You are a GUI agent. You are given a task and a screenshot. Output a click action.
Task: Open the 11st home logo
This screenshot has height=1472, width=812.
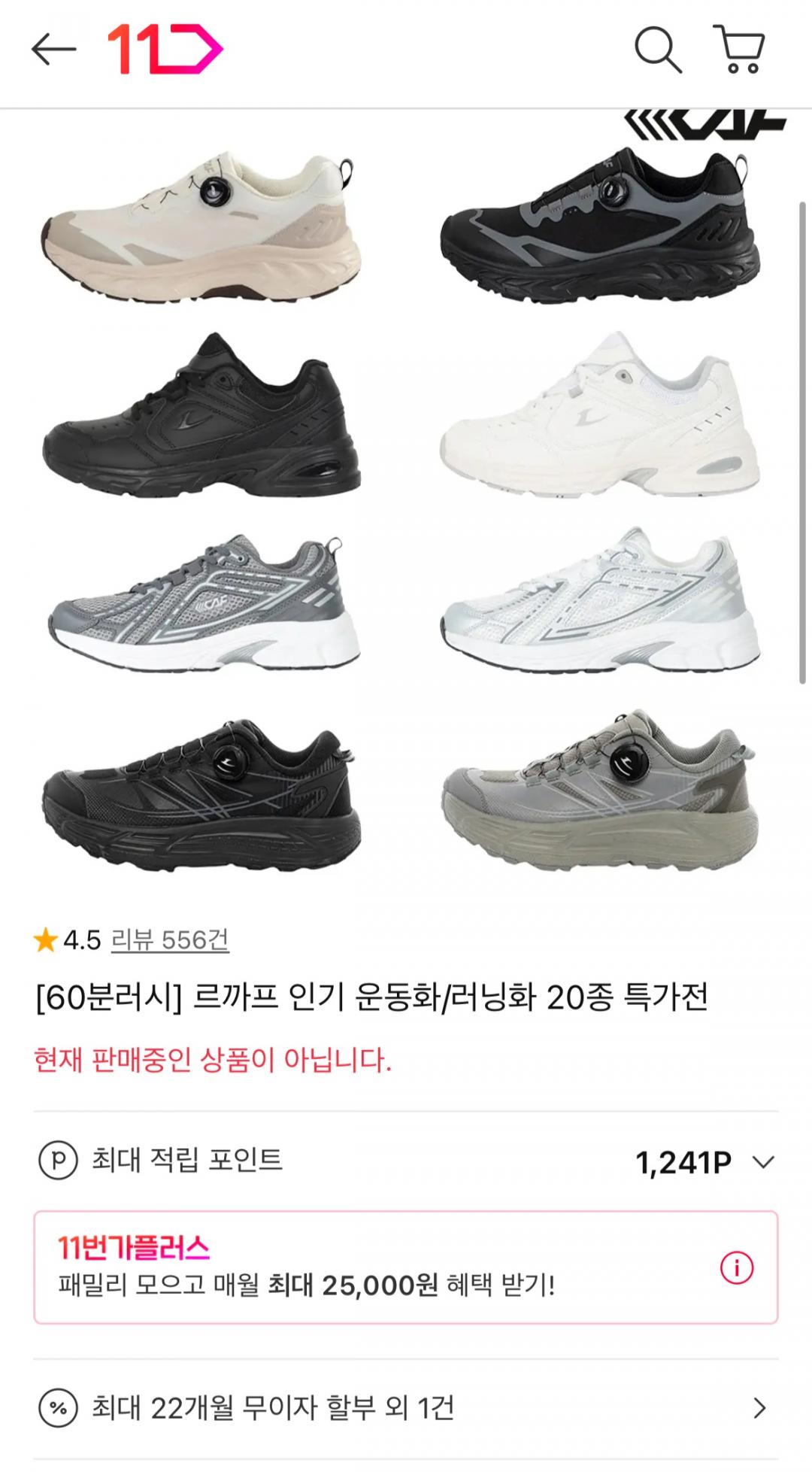click(165, 50)
